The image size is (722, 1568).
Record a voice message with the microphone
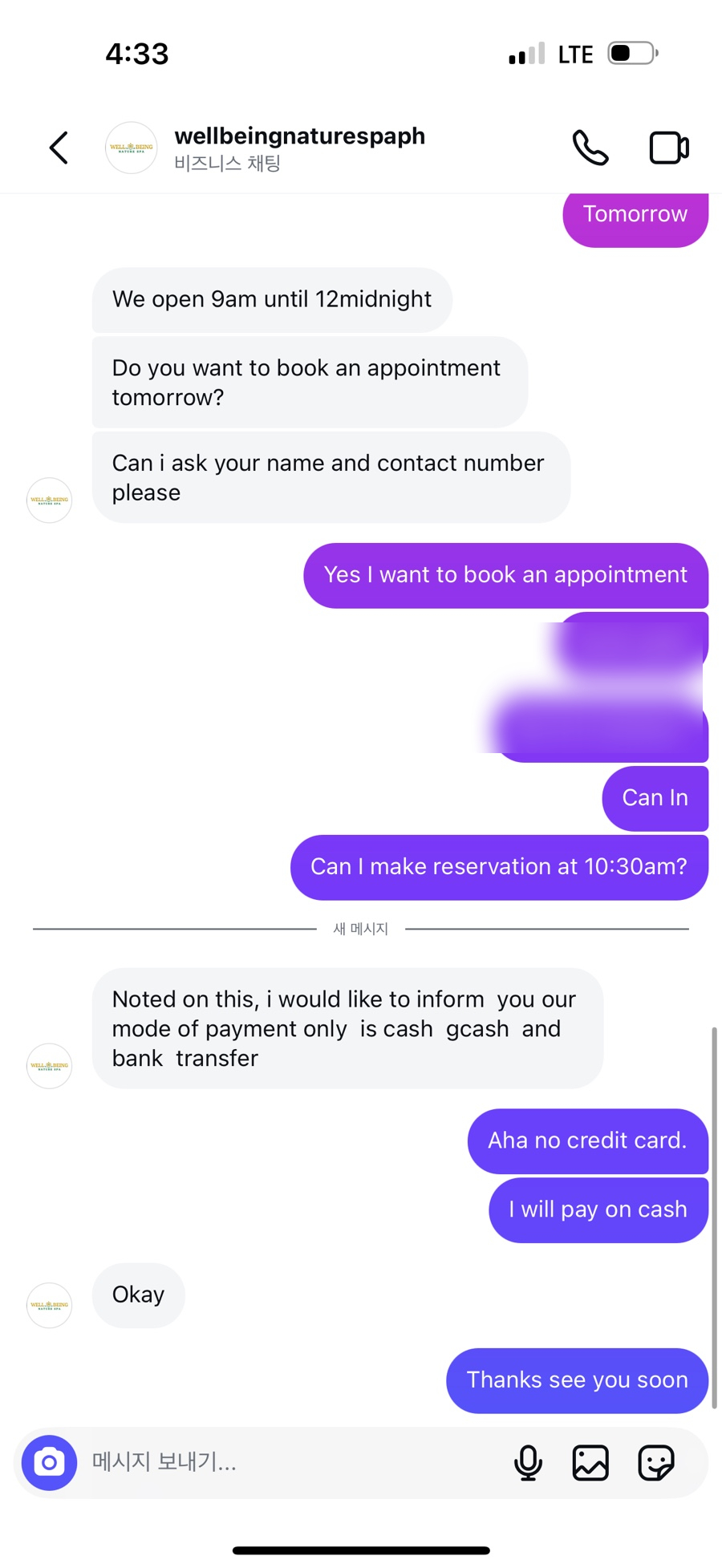click(528, 1462)
